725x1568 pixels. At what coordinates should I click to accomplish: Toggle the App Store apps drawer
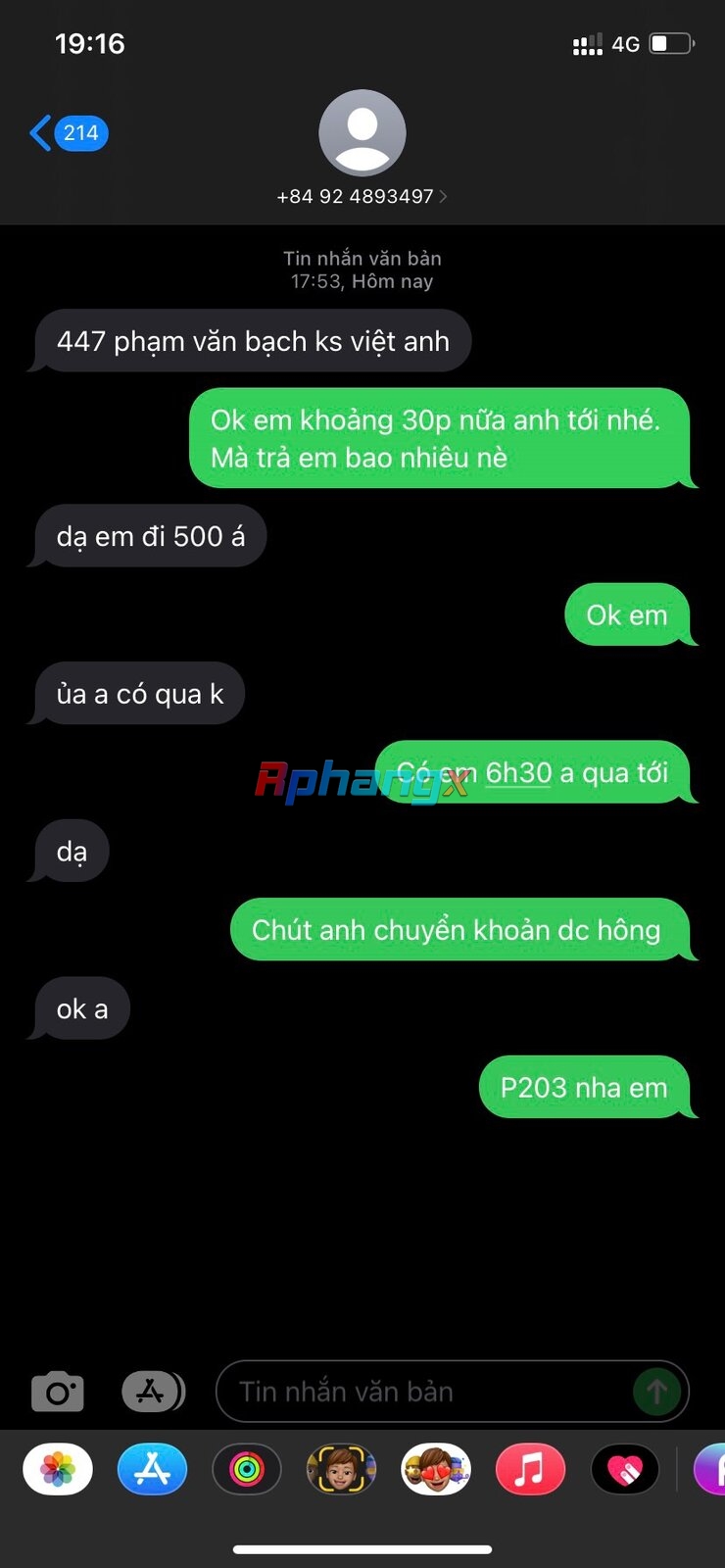[x=153, y=1392]
